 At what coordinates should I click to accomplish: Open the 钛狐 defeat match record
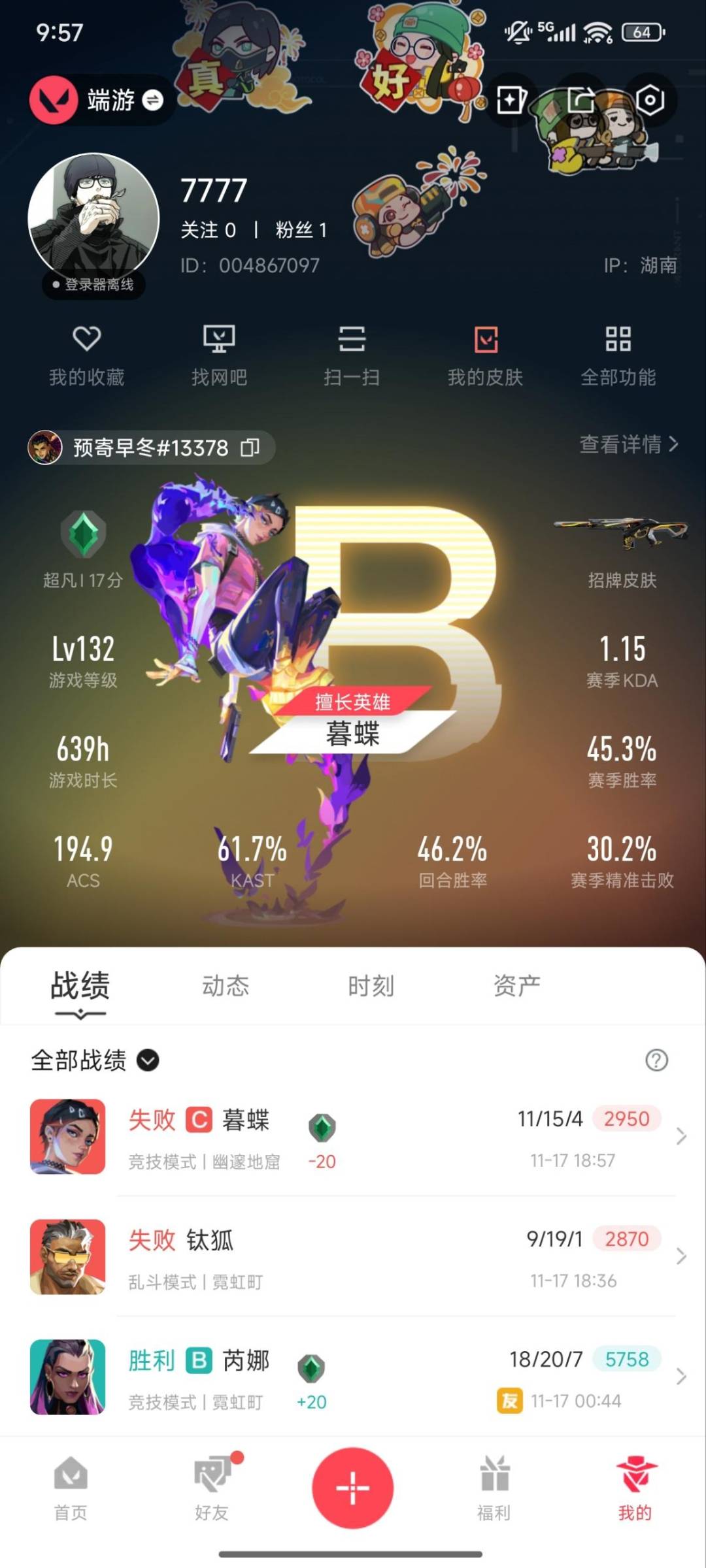[x=353, y=1257]
